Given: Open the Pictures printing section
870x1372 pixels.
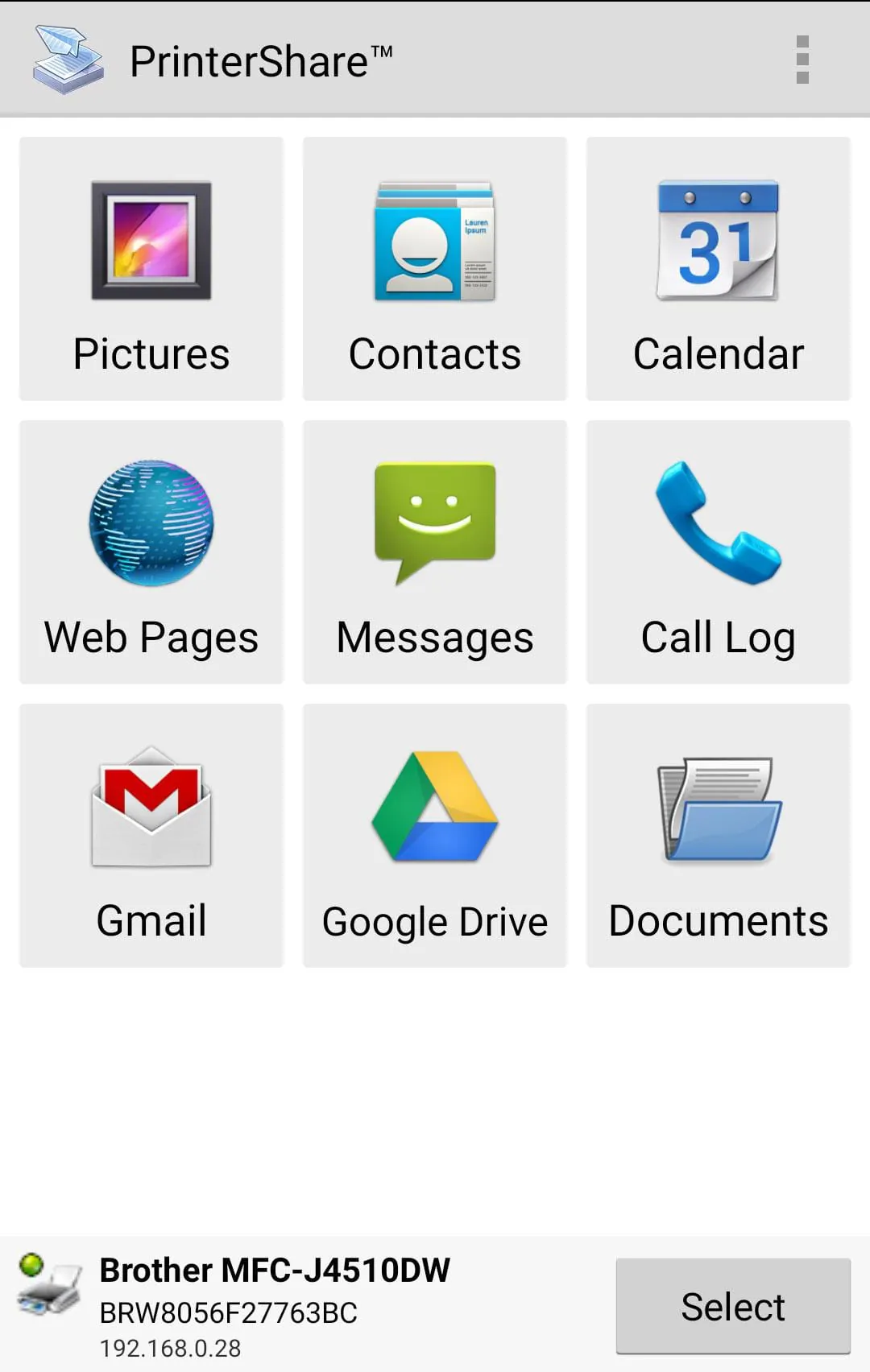Looking at the screenshot, I should [150, 268].
